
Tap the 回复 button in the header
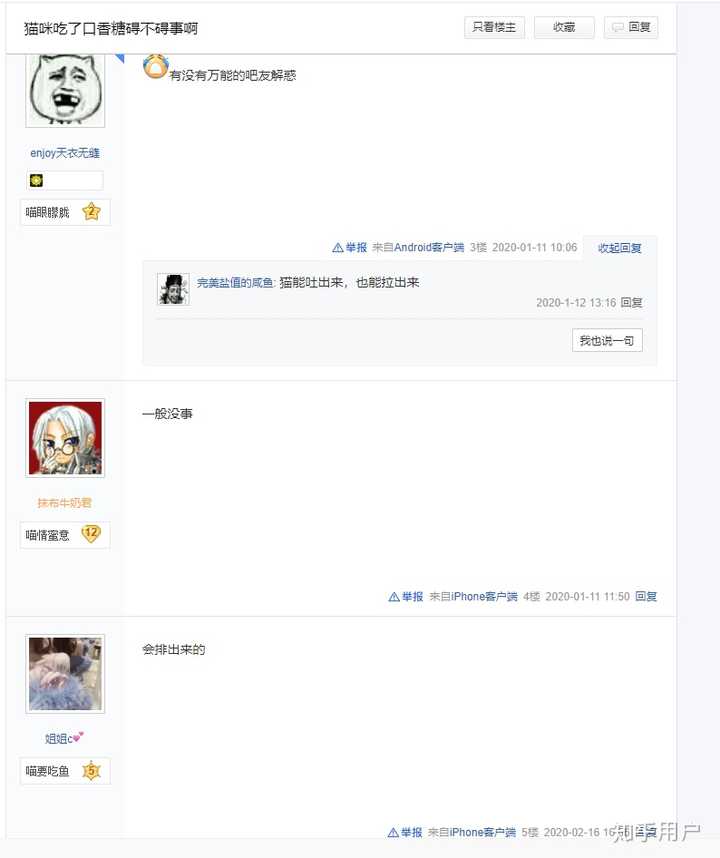(631, 27)
